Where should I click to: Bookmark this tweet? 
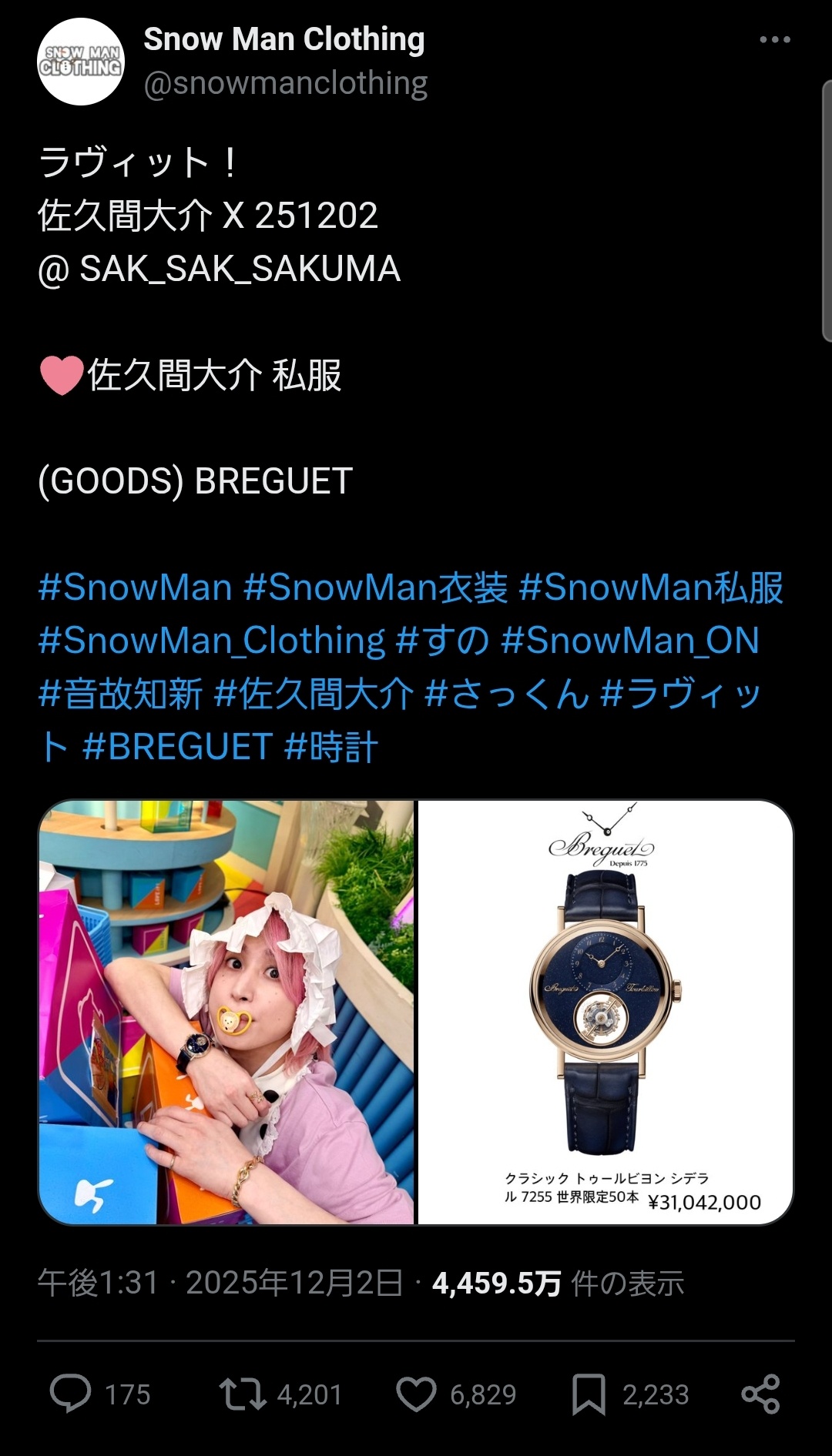589,1394
